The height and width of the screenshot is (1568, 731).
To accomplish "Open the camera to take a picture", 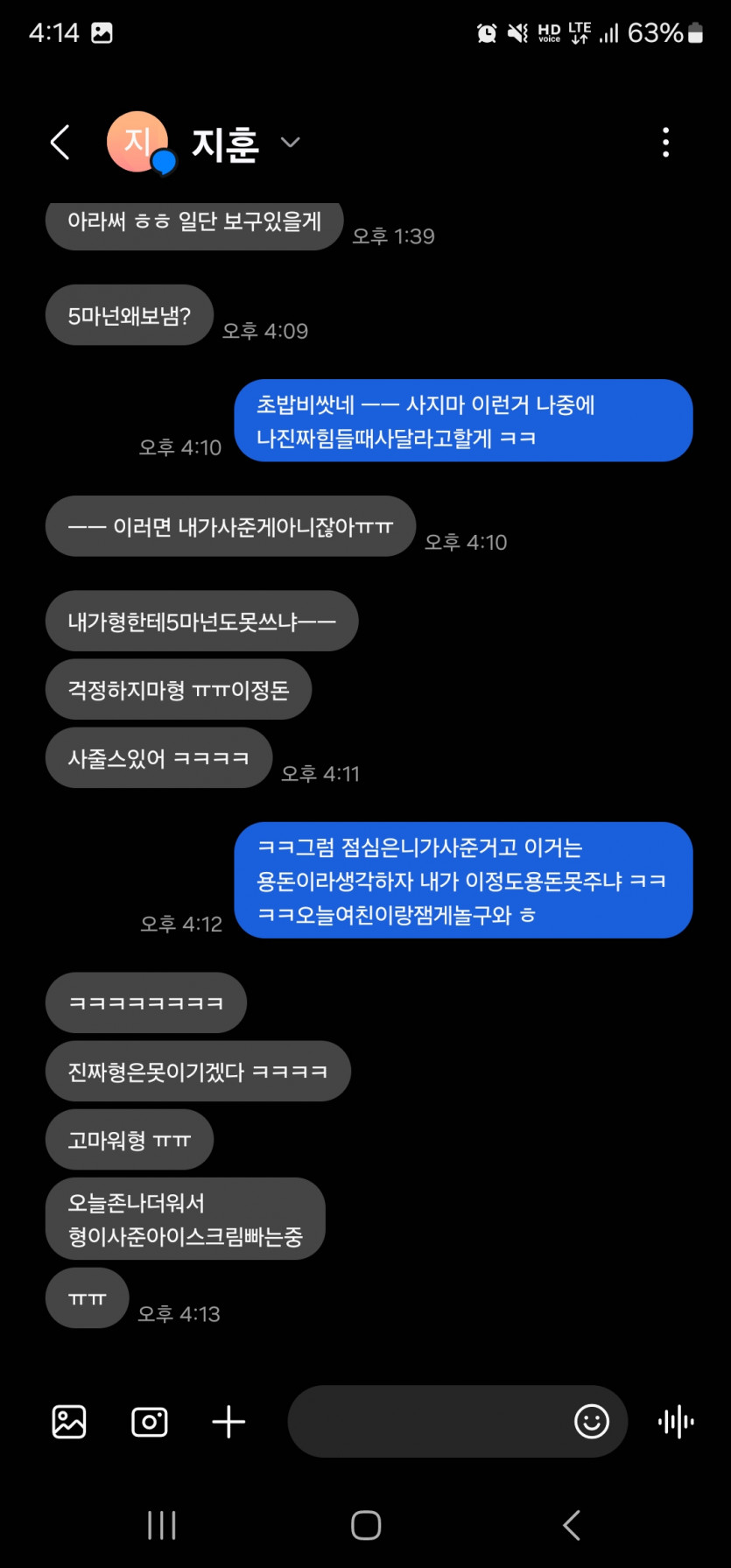I will tap(150, 1422).
